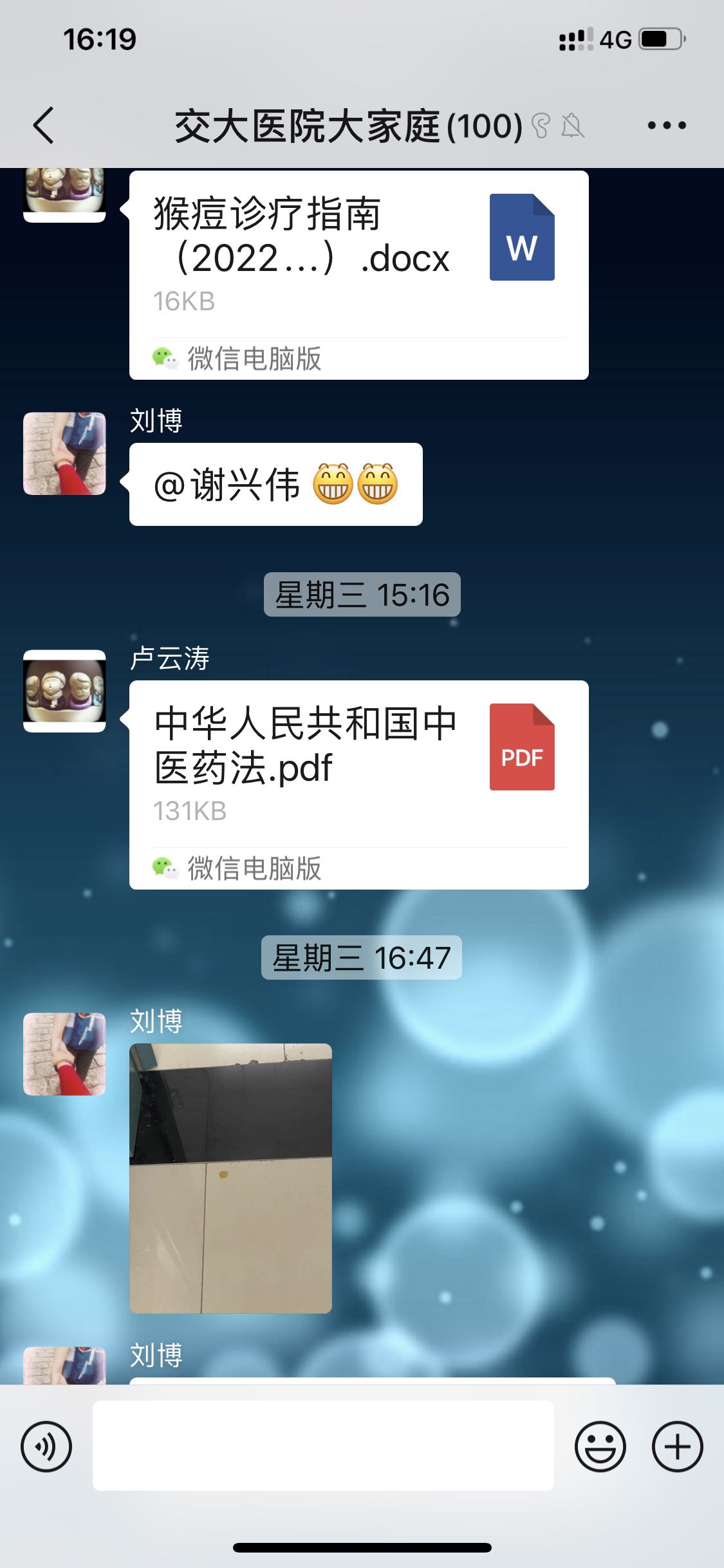Tap 卢云涛's avatar beside the PDF
Image resolution: width=724 pixels, height=1568 pixels.
pos(64,691)
